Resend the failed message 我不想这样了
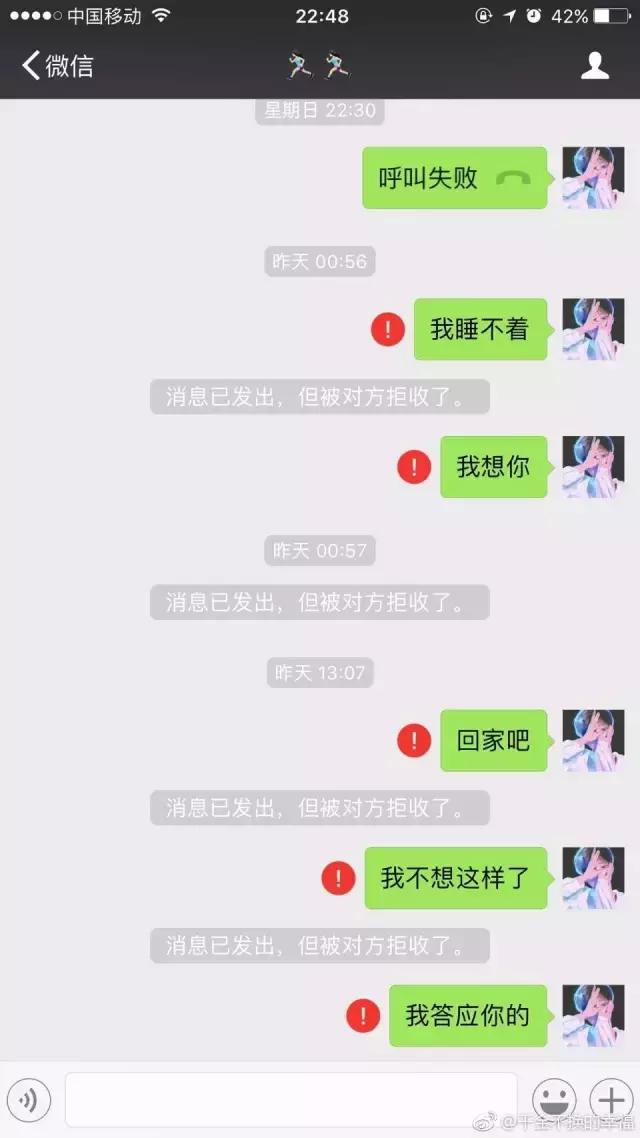Screen dimensions: 640x1138 coord(338,879)
